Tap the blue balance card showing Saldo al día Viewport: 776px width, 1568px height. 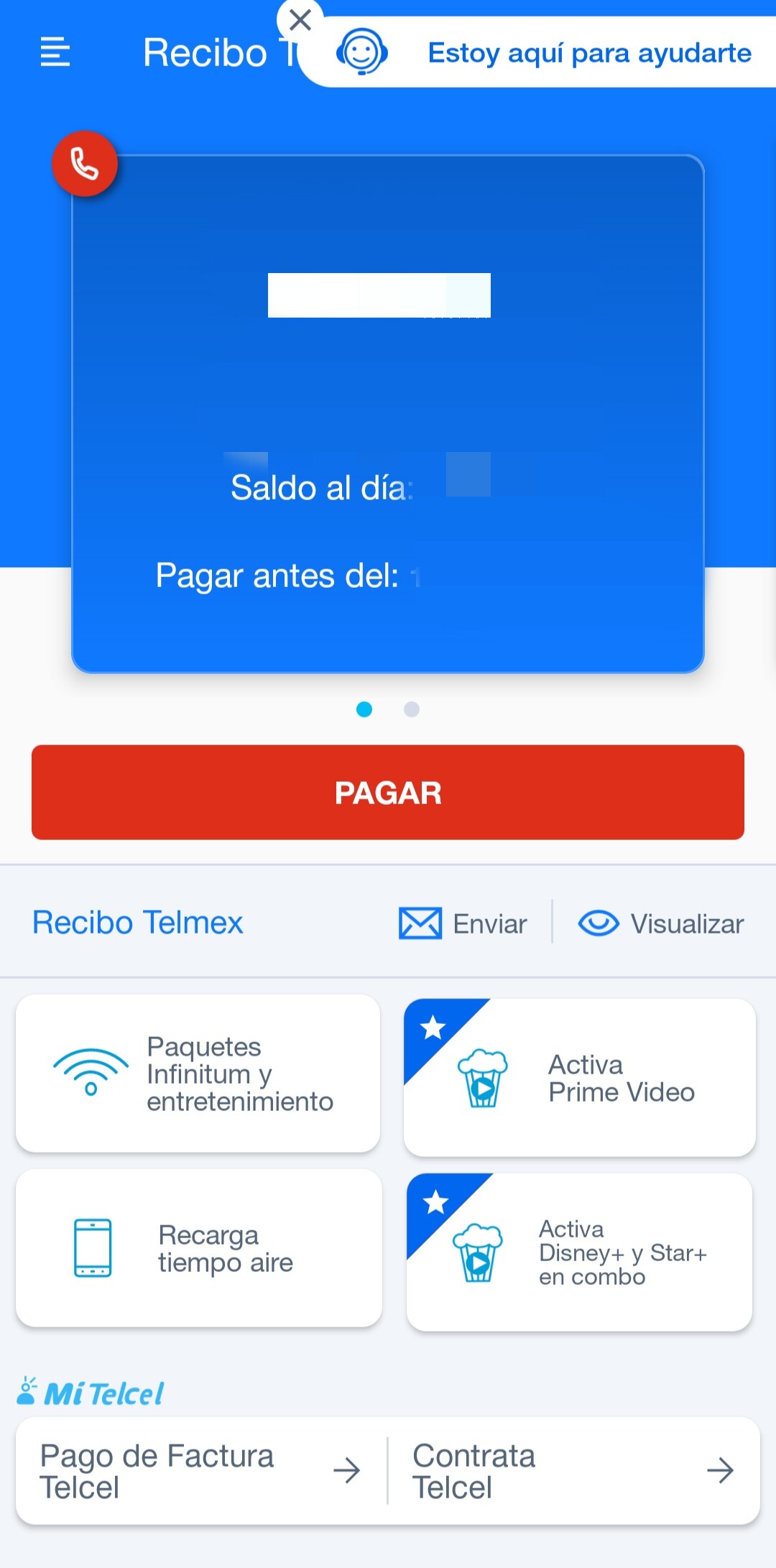pos(388,413)
